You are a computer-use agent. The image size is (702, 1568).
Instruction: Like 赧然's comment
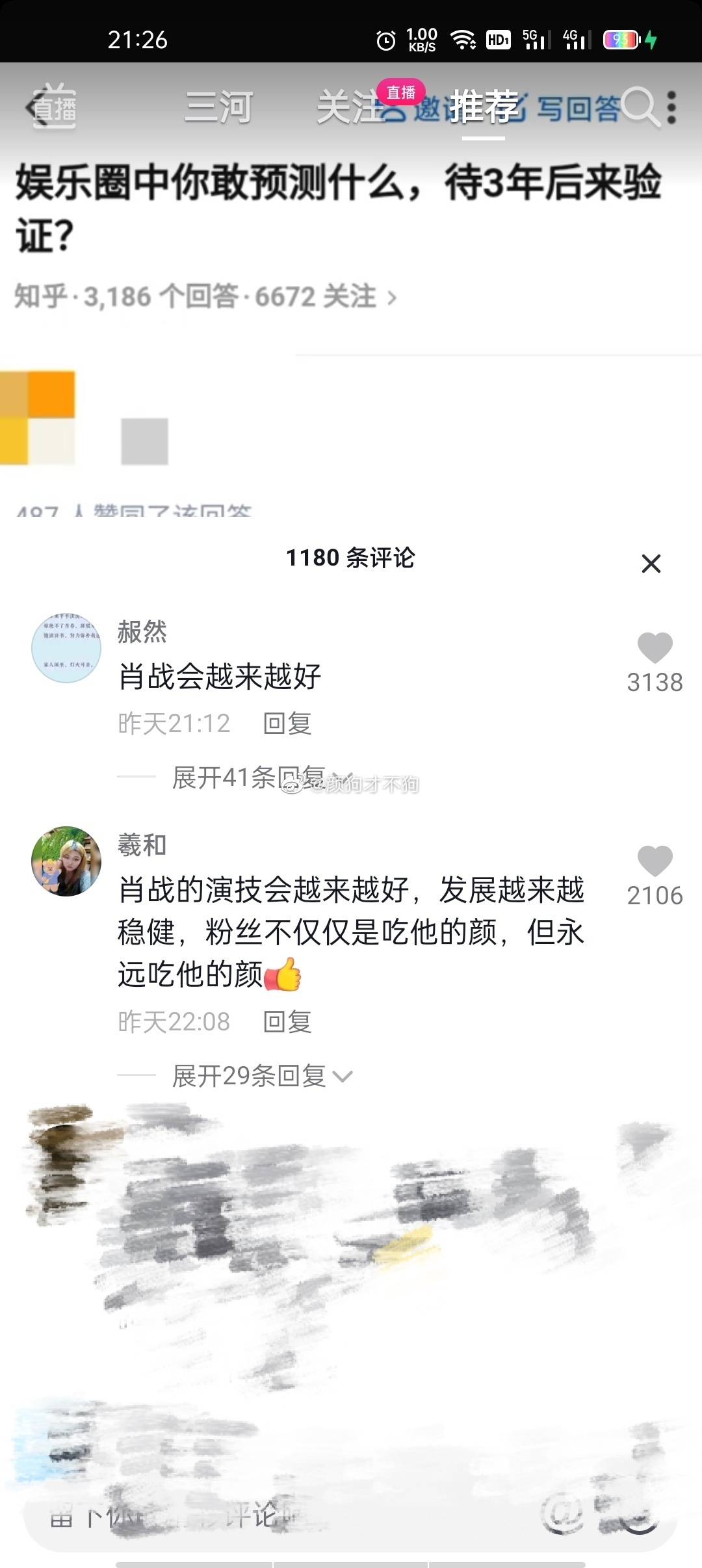coord(655,648)
